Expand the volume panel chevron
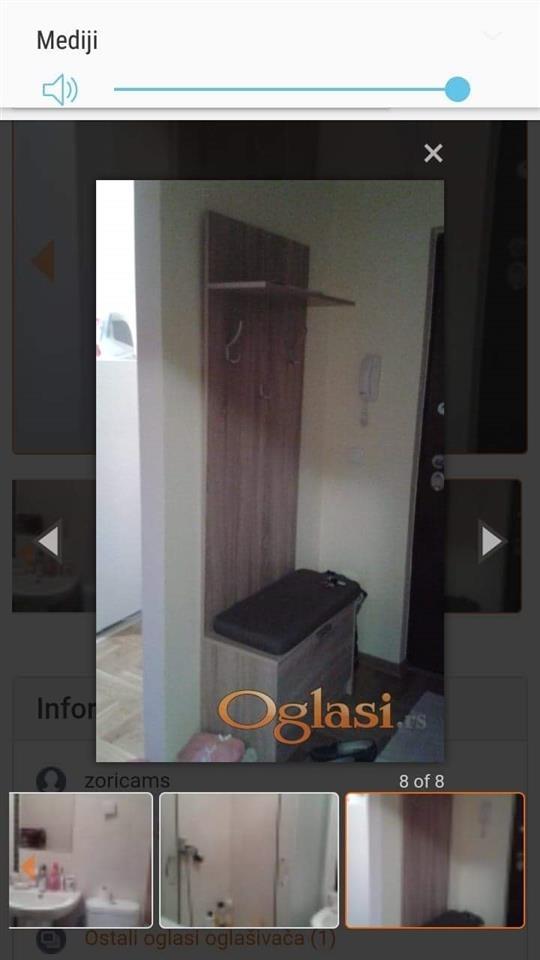 click(492, 35)
